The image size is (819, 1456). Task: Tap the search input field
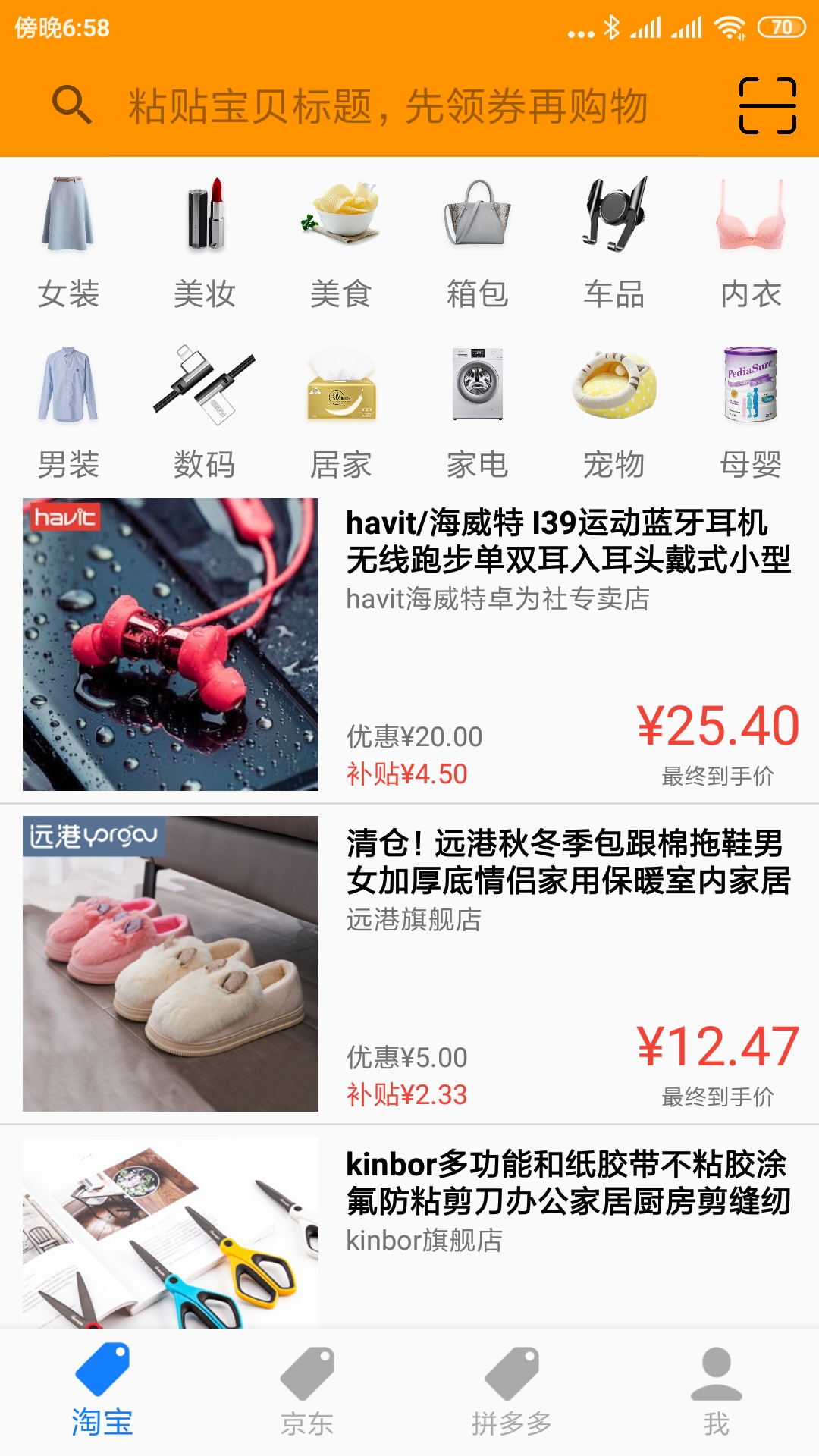point(387,106)
